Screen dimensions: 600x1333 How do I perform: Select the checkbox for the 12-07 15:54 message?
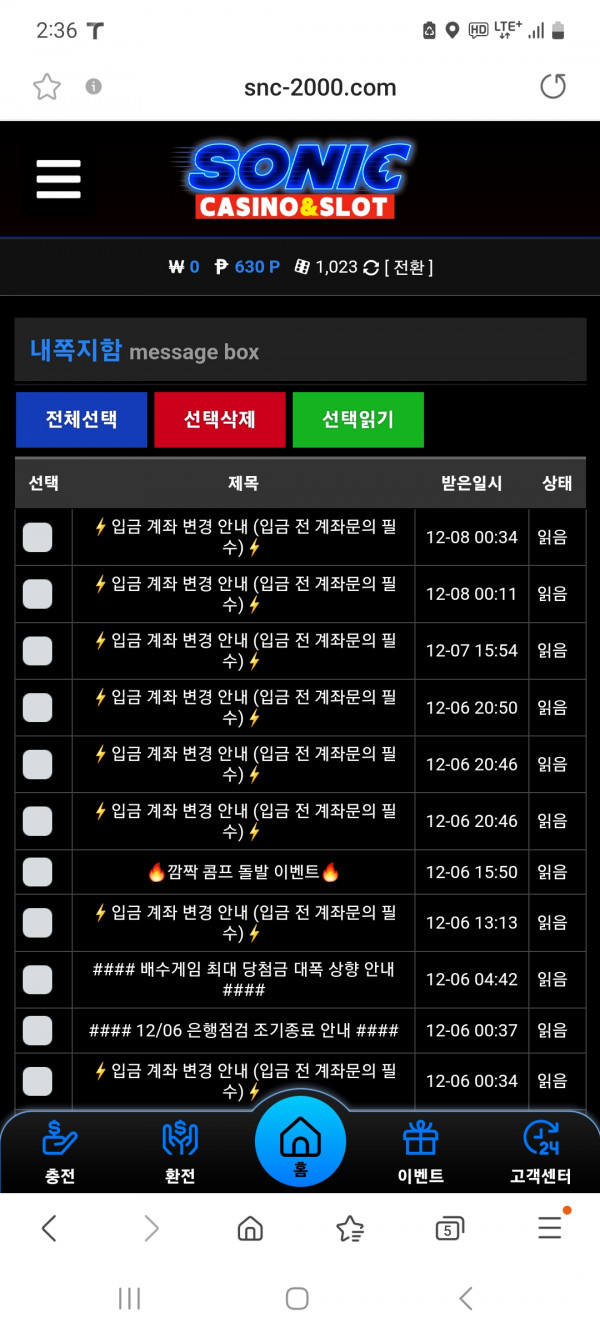click(37, 651)
